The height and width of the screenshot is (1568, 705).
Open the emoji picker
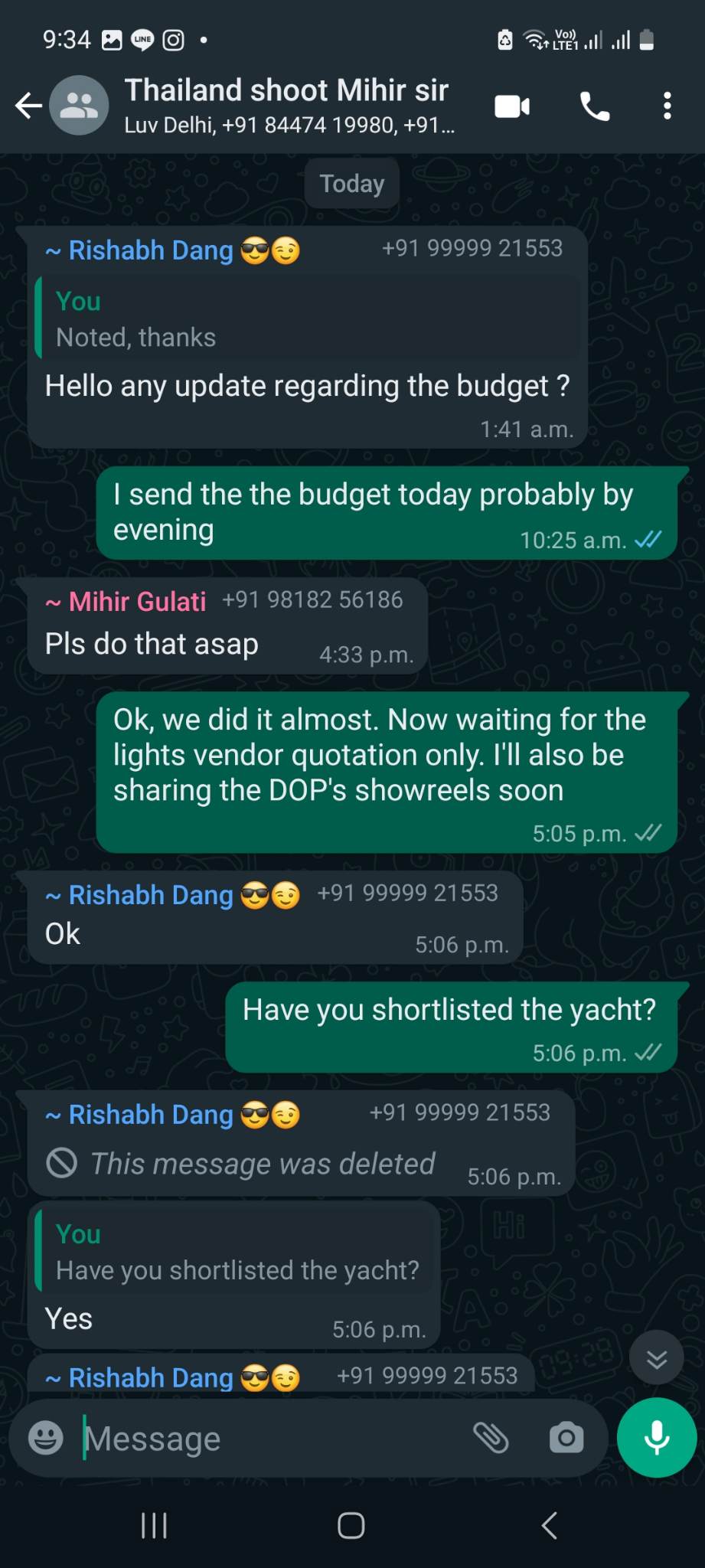click(x=46, y=1437)
